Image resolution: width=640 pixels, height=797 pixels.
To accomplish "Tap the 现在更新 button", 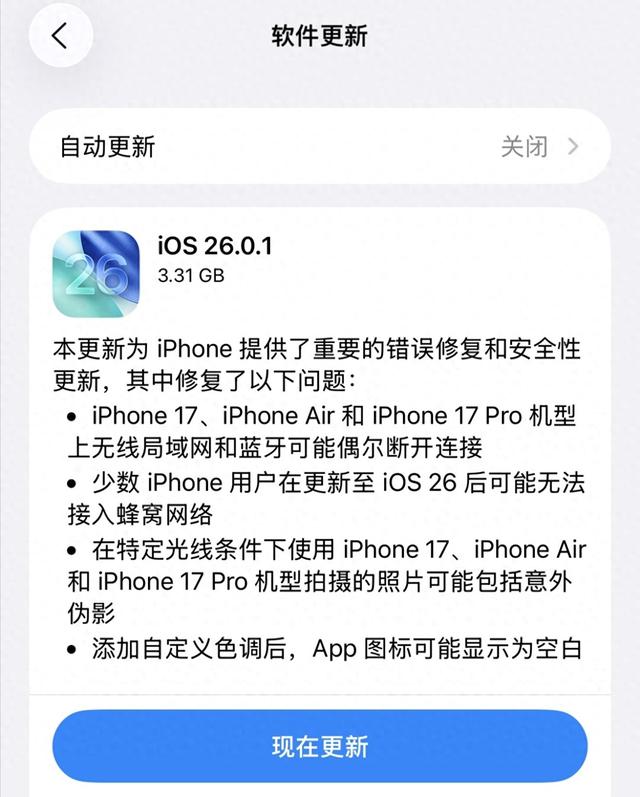I will (x=319, y=746).
